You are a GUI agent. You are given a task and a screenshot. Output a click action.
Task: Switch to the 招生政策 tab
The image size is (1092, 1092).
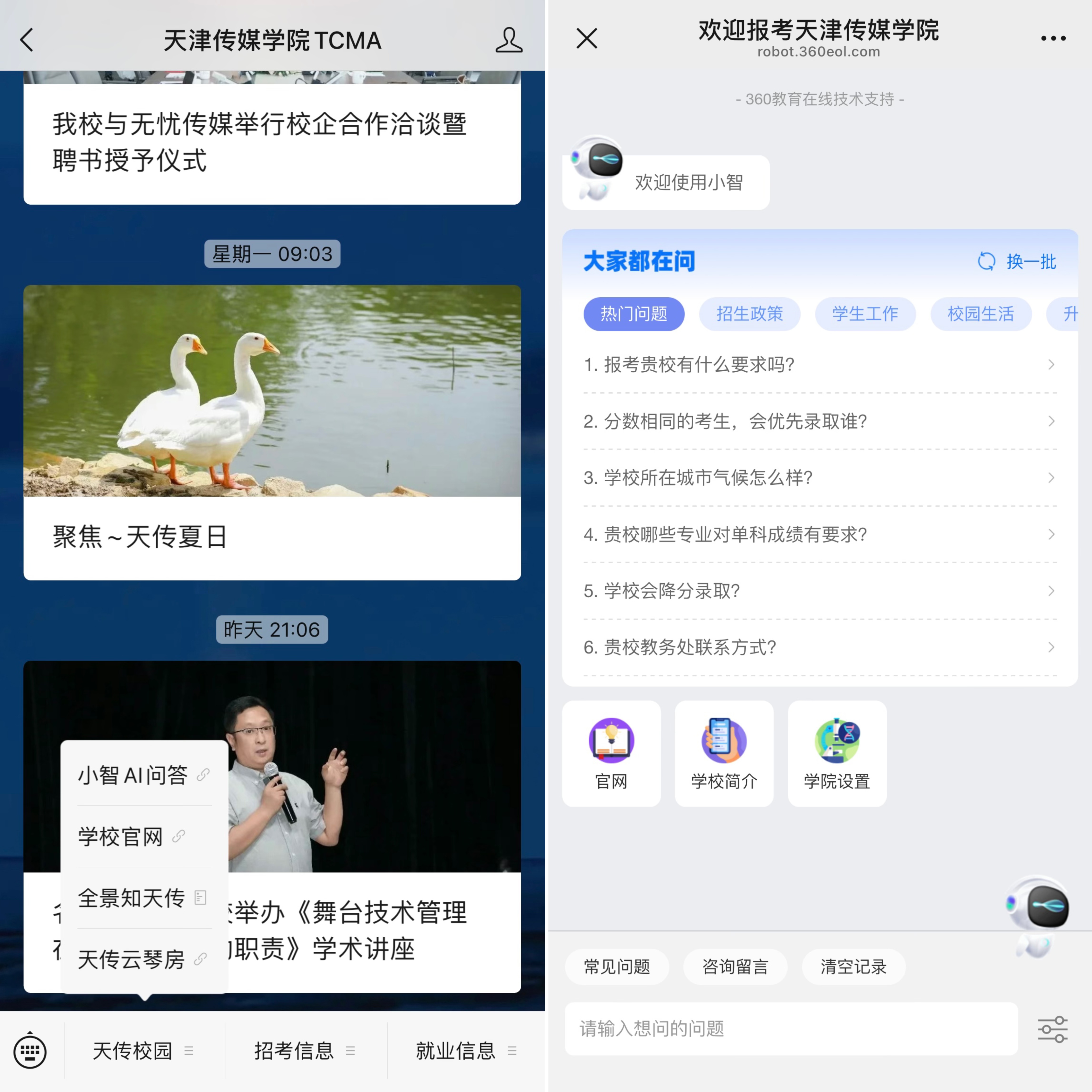click(x=749, y=314)
